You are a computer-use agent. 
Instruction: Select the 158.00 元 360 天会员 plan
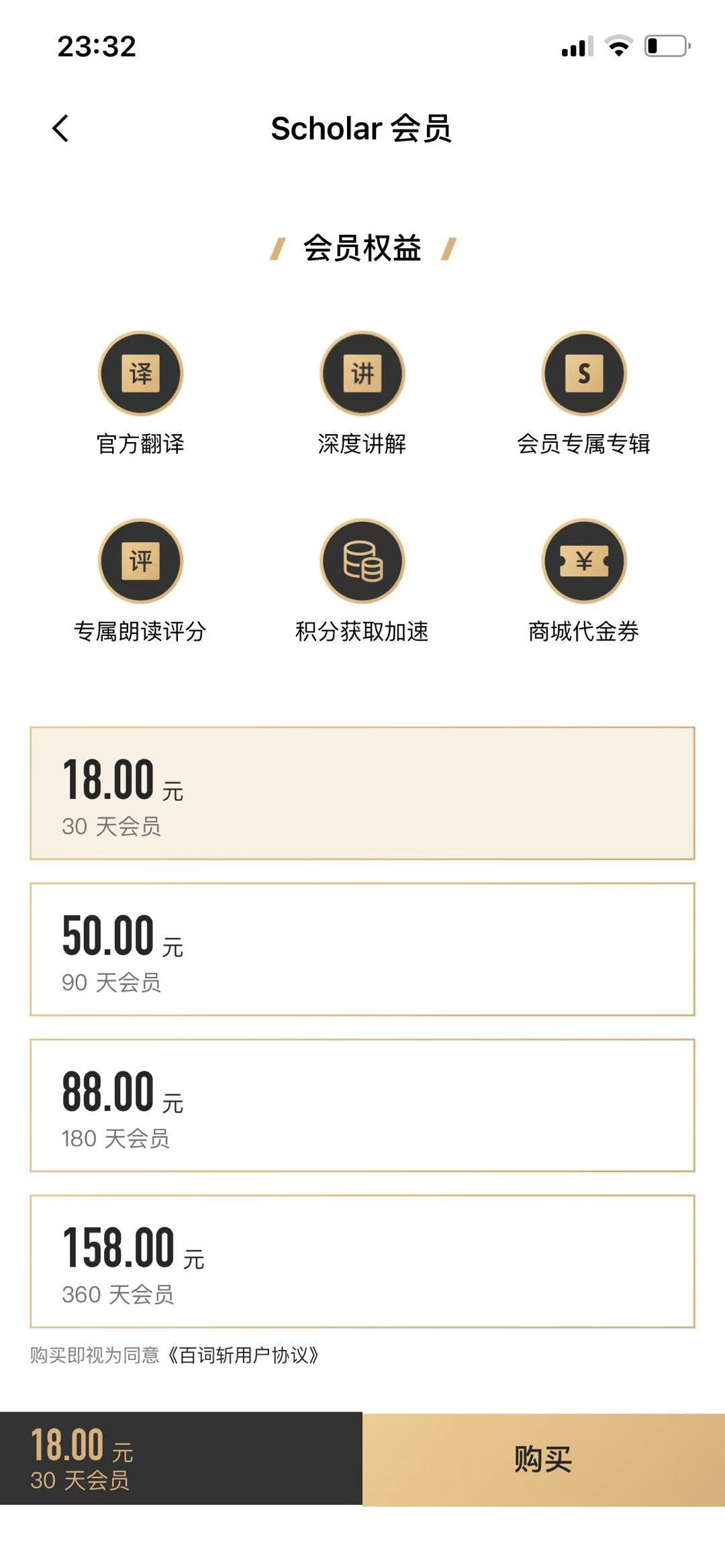pyautogui.click(x=362, y=1261)
